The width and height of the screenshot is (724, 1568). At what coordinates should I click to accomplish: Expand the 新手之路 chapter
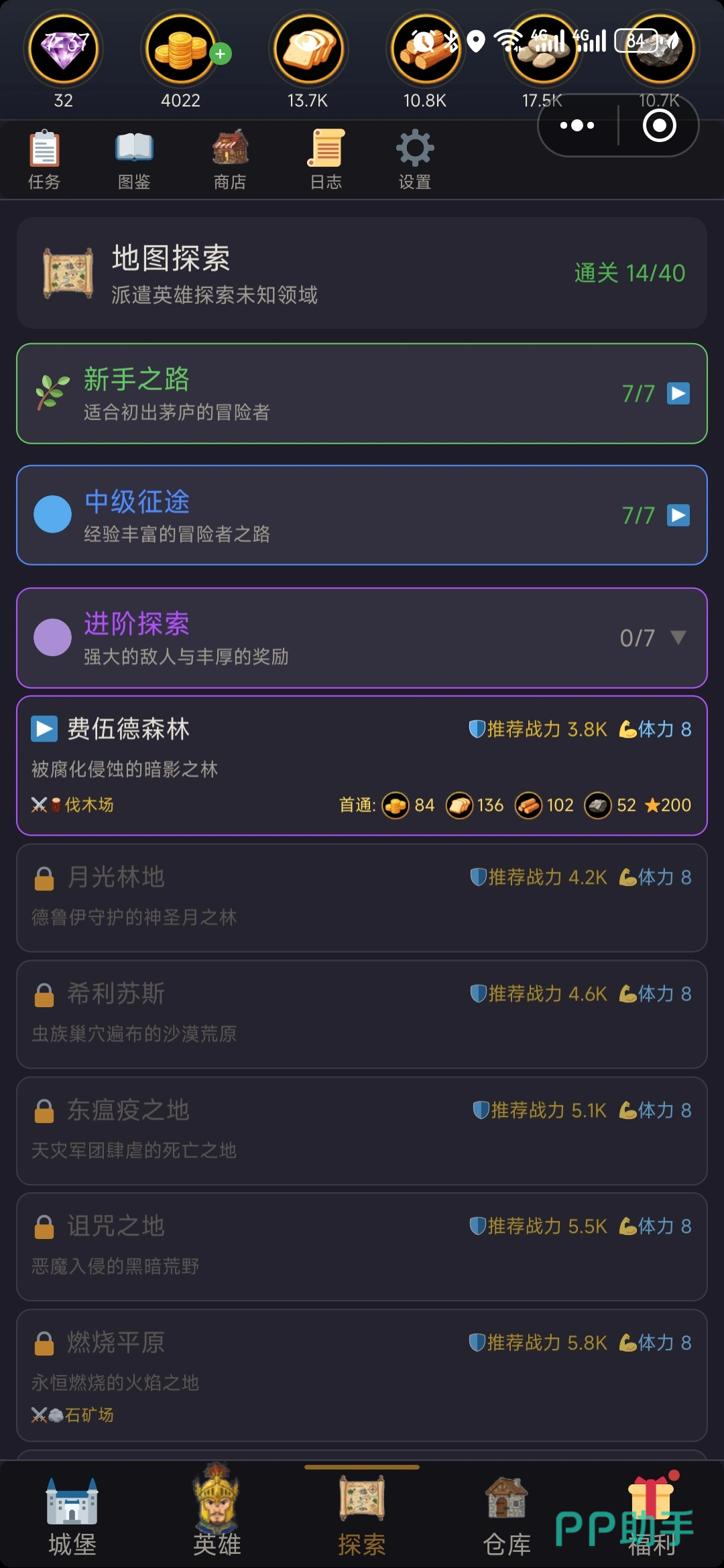coord(678,393)
